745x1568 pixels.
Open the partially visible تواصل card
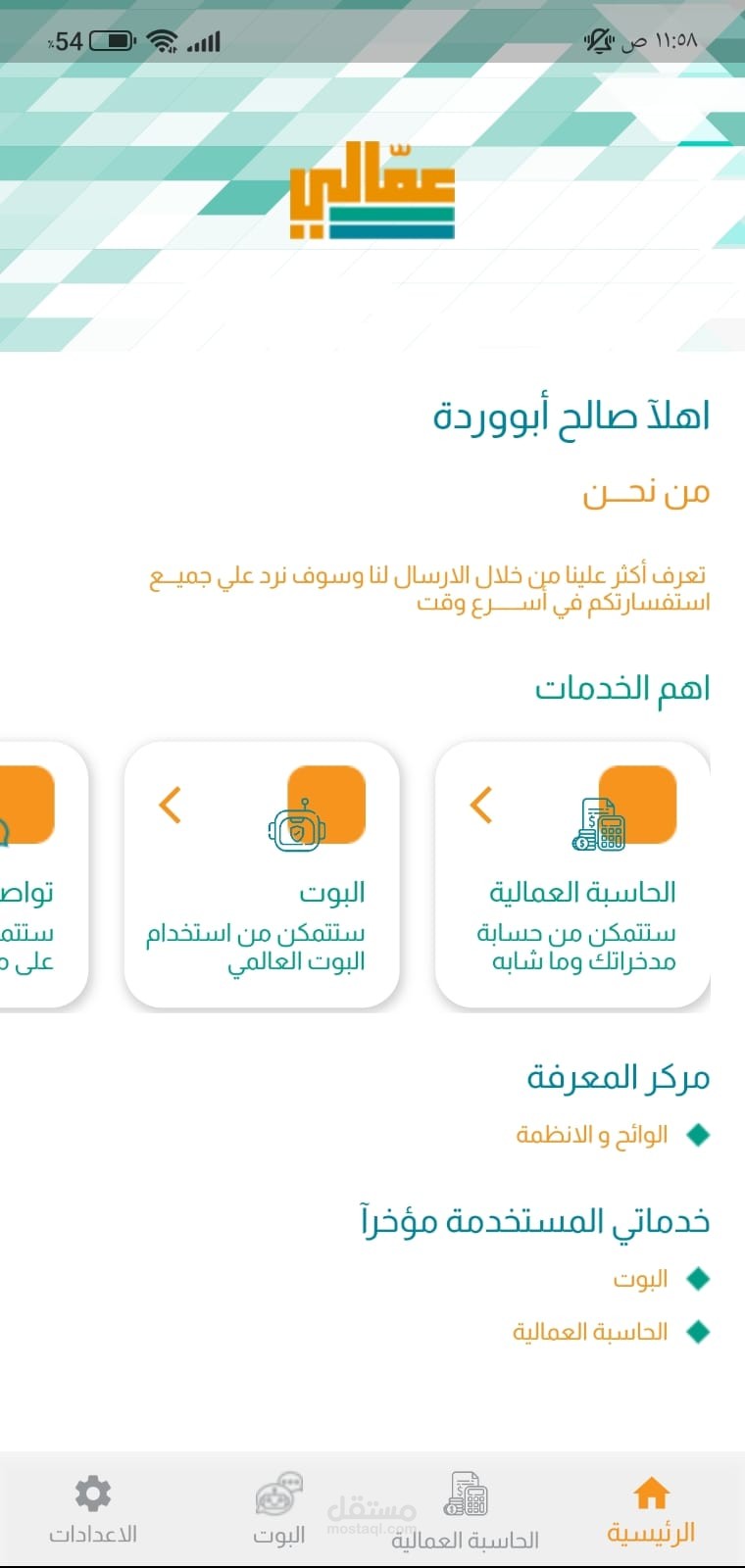coord(43,874)
